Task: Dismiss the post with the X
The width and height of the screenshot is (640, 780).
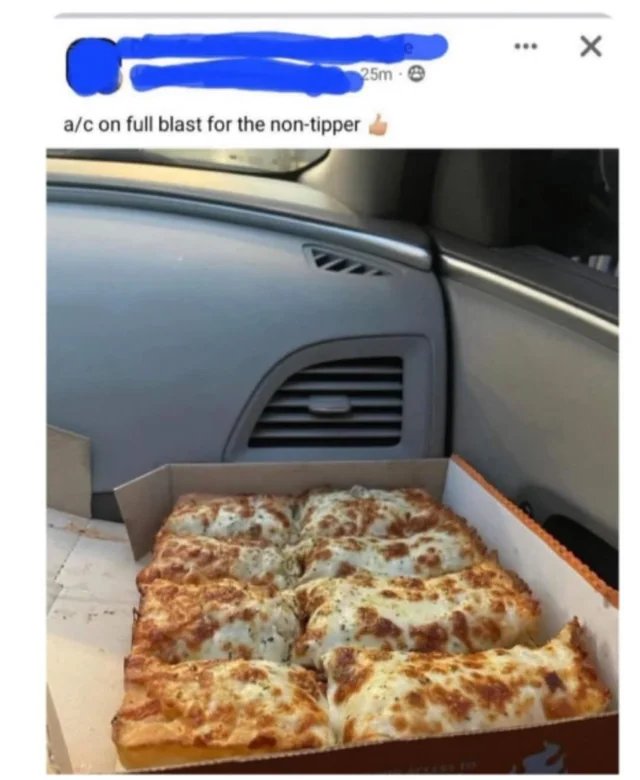Action: pyautogui.click(x=591, y=46)
